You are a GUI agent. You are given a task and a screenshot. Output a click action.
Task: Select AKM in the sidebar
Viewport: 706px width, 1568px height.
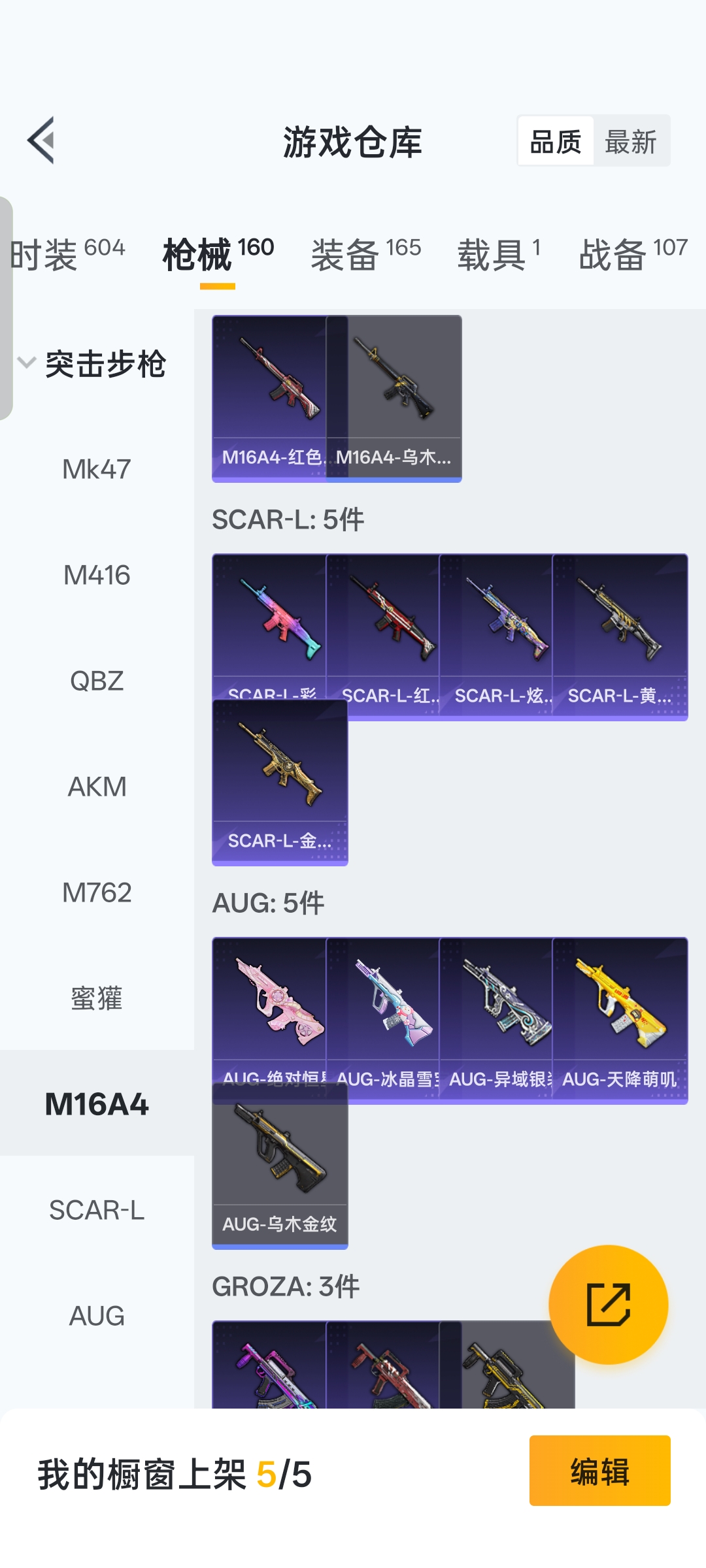point(97,787)
